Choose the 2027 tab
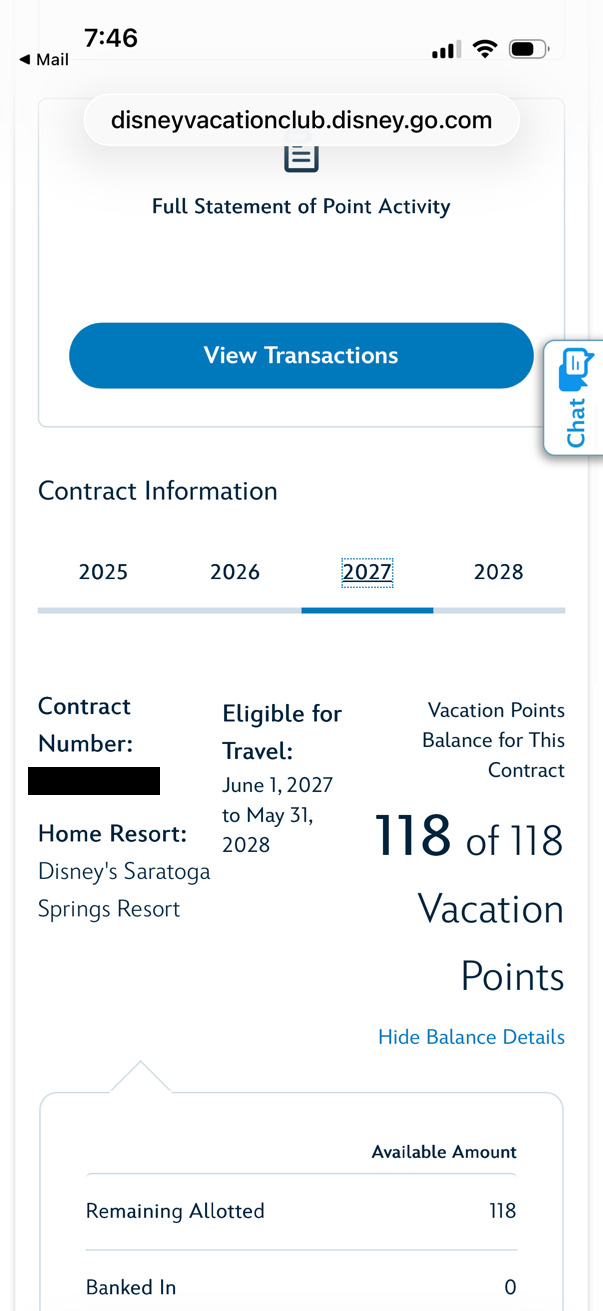 pos(367,572)
